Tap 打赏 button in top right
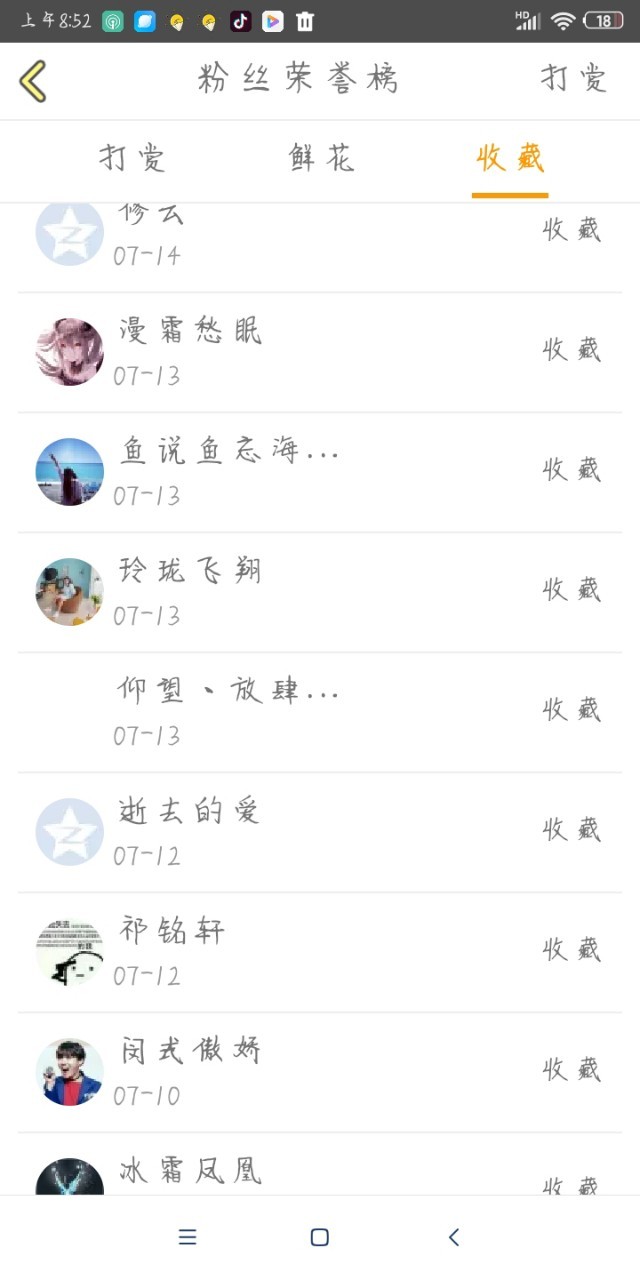 pos(574,79)
